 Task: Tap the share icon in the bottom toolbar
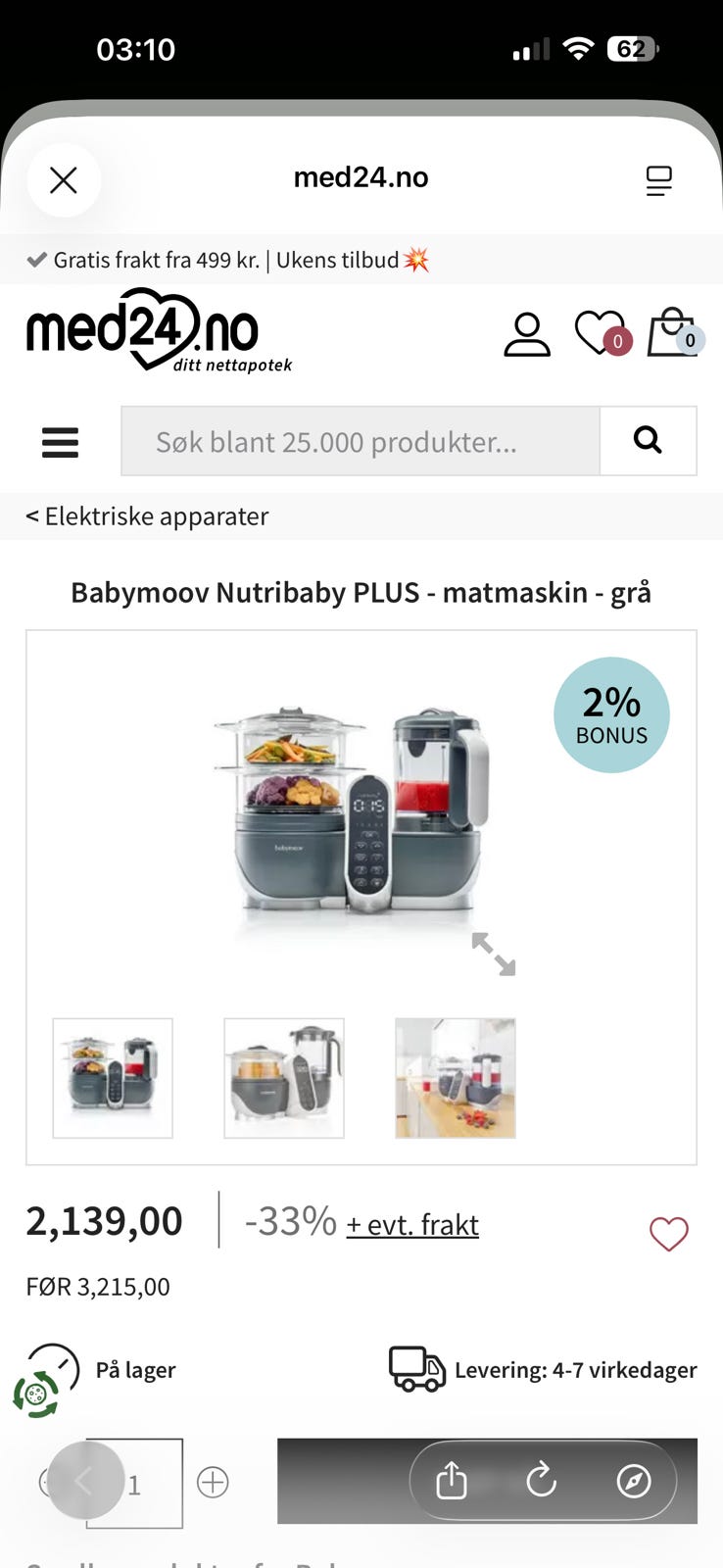[450, 1482]
